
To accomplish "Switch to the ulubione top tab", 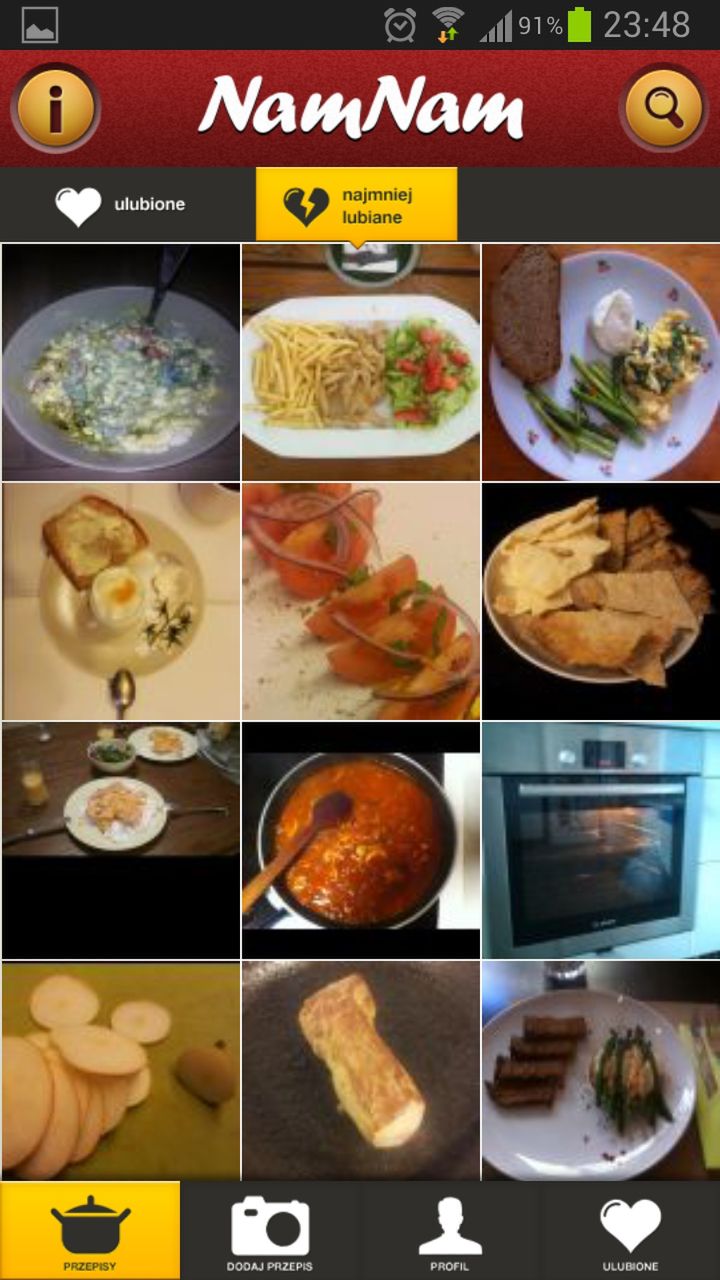I will (121, 205).
